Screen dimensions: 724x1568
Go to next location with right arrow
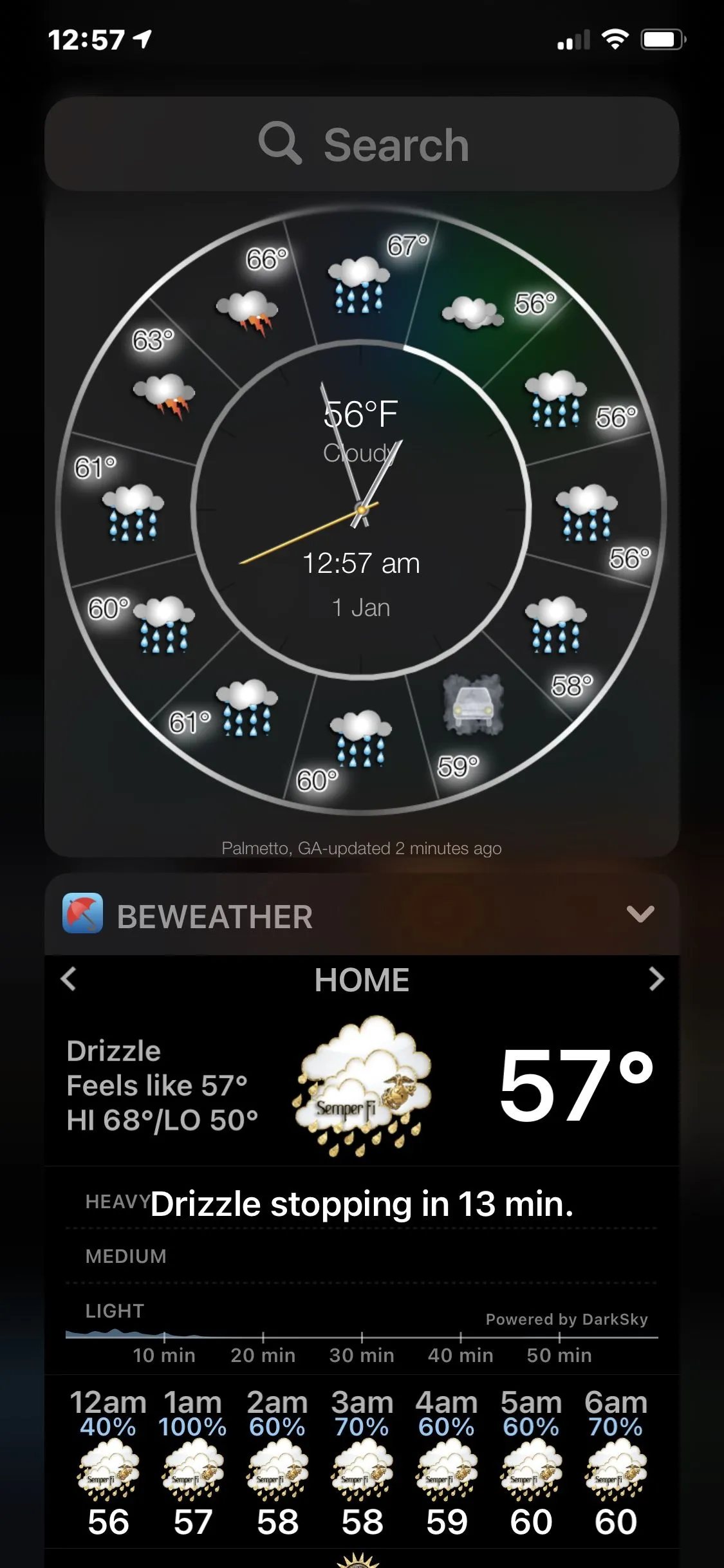(x=656, y=979)
